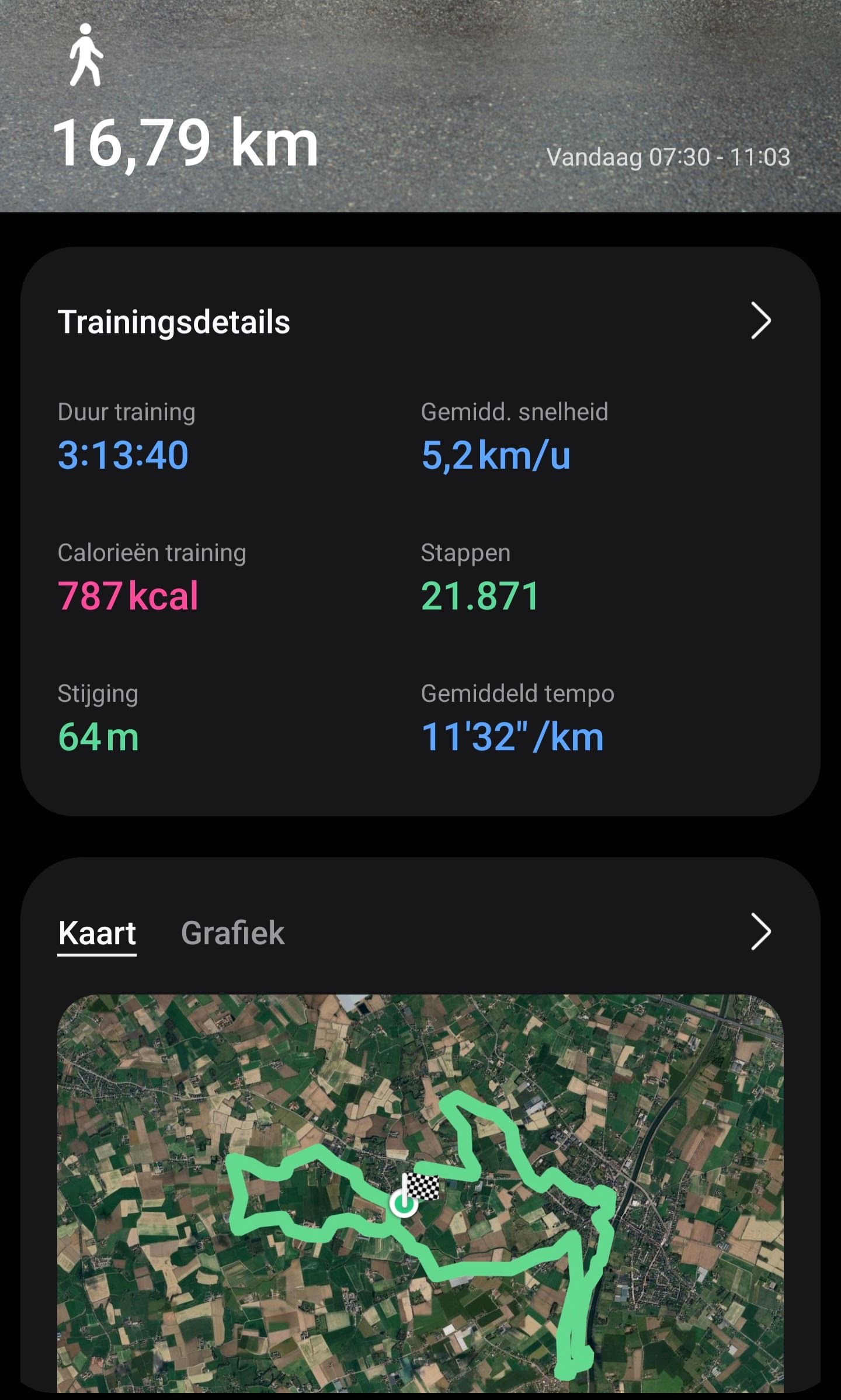841x1400 pixels.
Task: Switch to the Grafiek tab
Action: click(x=232, y=933)
